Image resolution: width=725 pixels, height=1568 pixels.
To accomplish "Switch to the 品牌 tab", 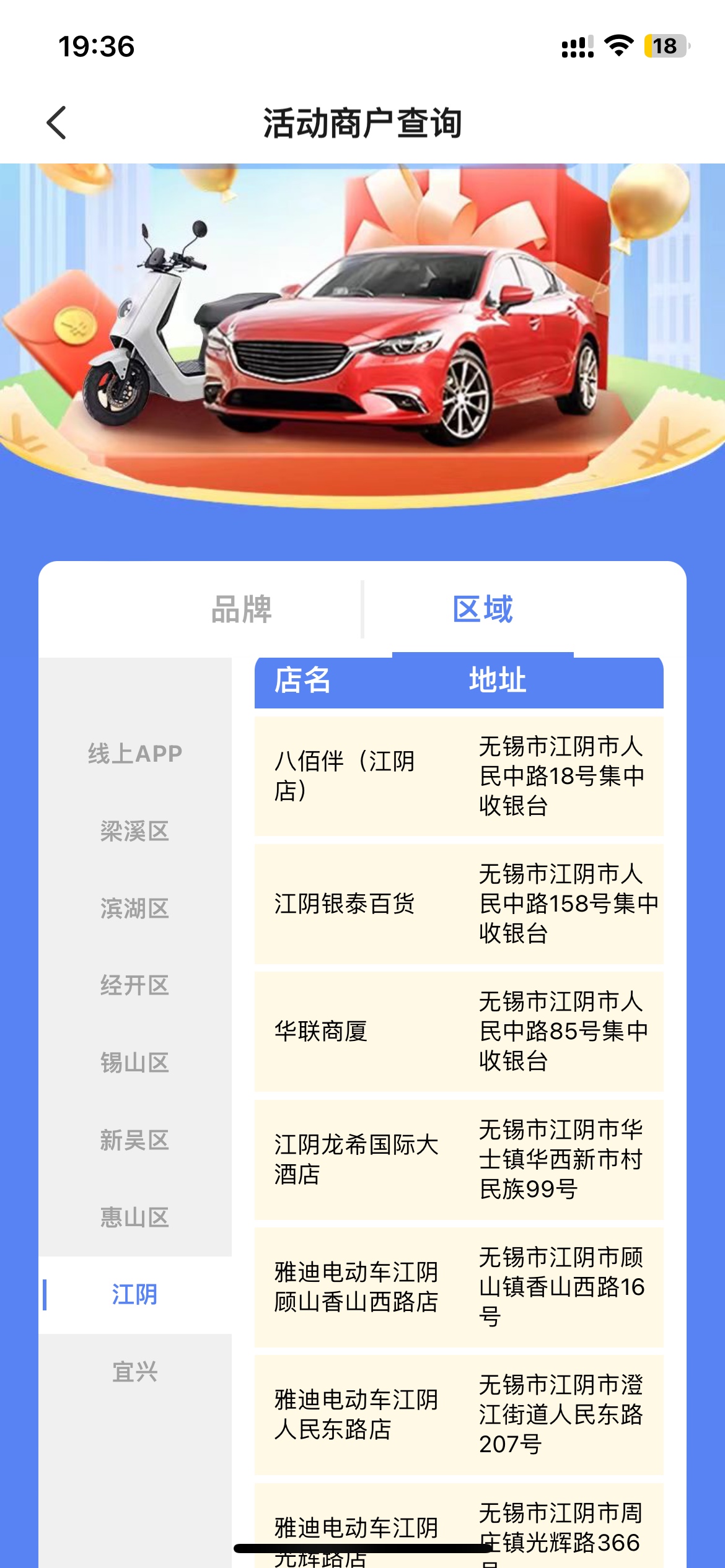I will coord(241,609).
